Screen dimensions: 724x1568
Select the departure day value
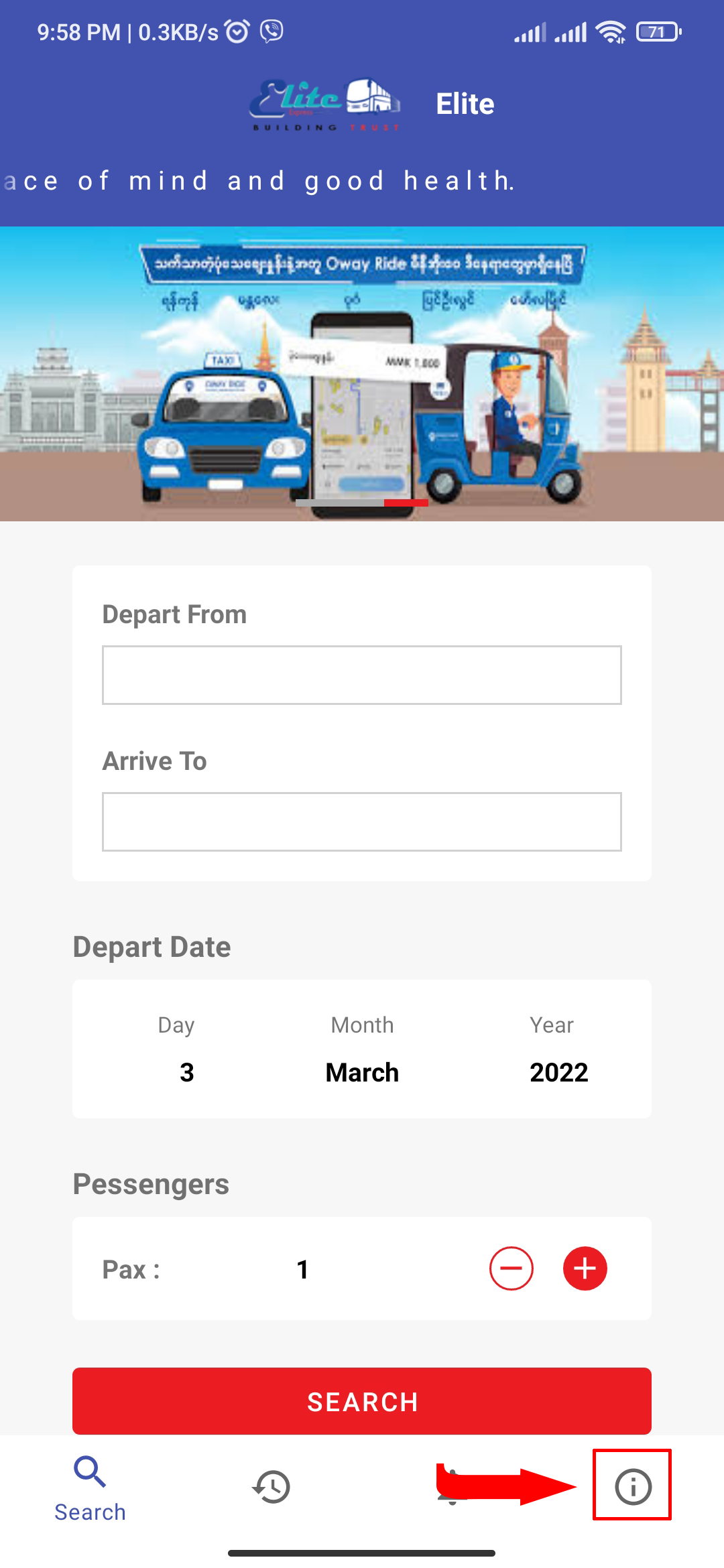pyautogui.click(x=186, y=1072)
